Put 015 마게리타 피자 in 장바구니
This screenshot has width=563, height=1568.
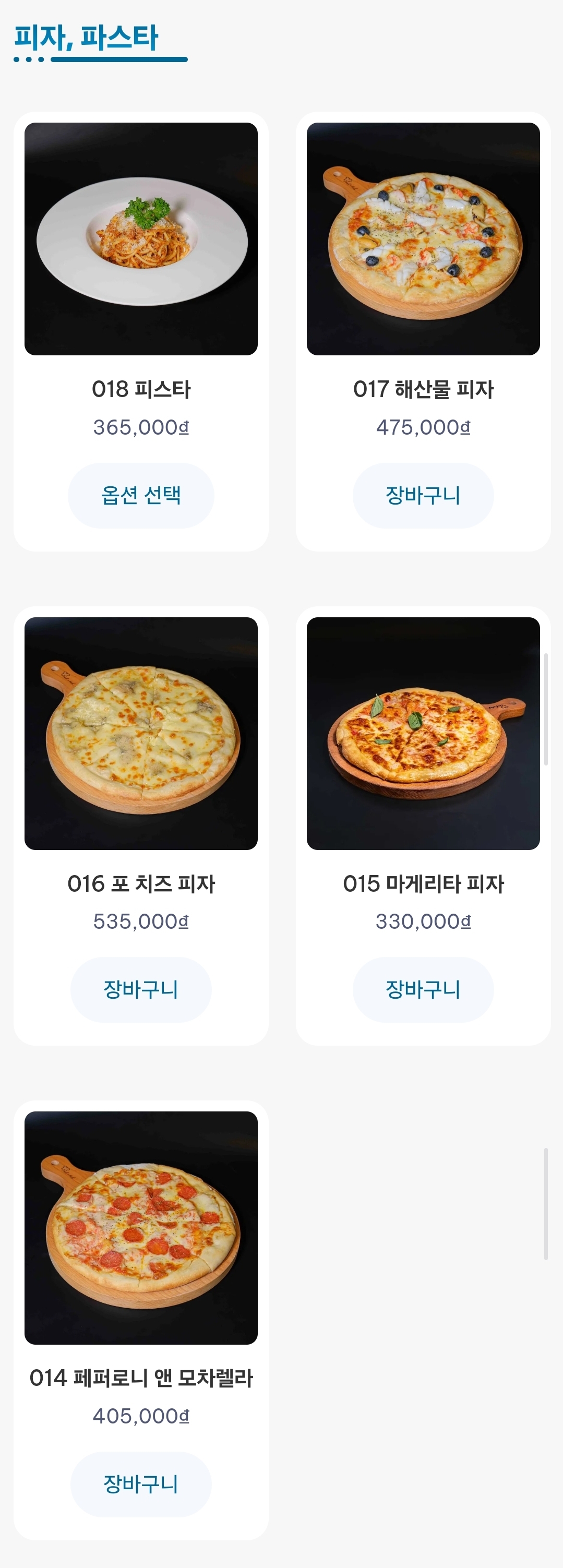[423, 989]
